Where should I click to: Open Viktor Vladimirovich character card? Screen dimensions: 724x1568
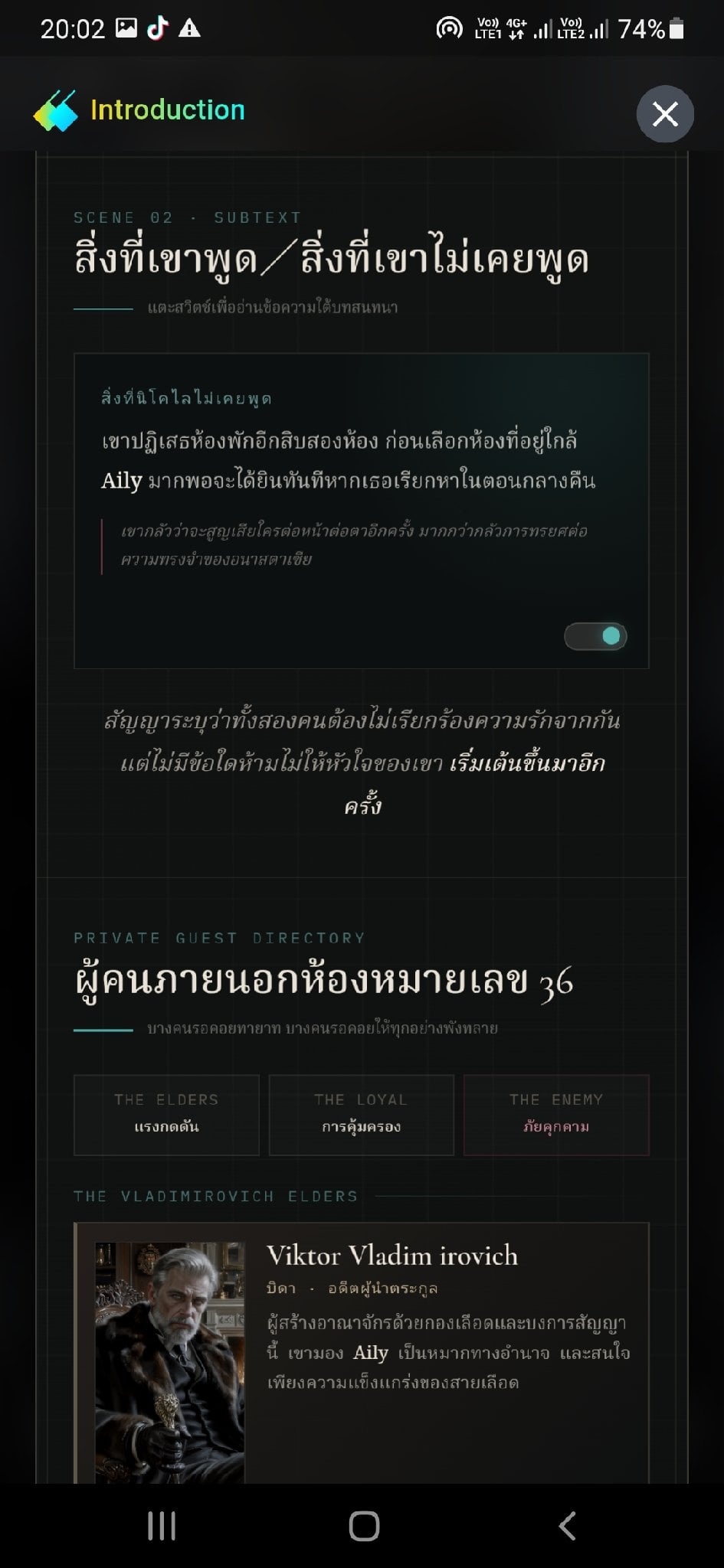coord(362,1353)
